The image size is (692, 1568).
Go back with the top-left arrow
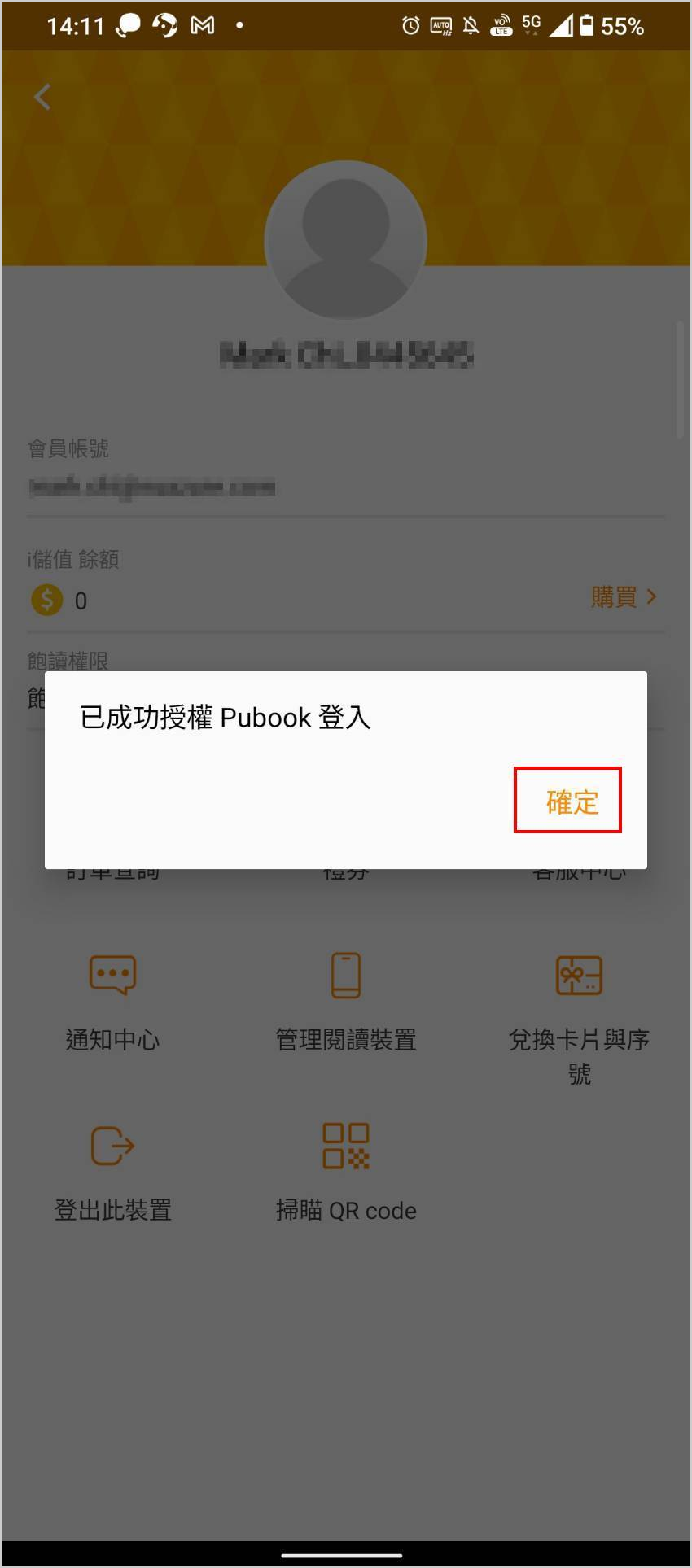tap(42, 97)
